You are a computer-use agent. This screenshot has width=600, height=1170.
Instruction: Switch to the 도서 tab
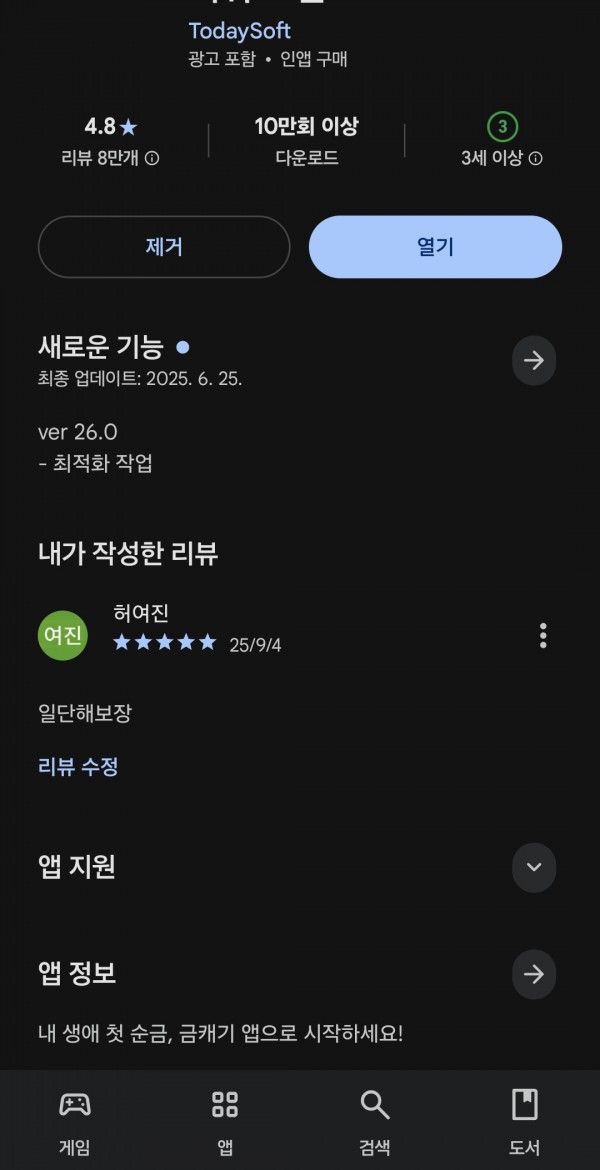pyautogui.click(x=525, y=1122)
